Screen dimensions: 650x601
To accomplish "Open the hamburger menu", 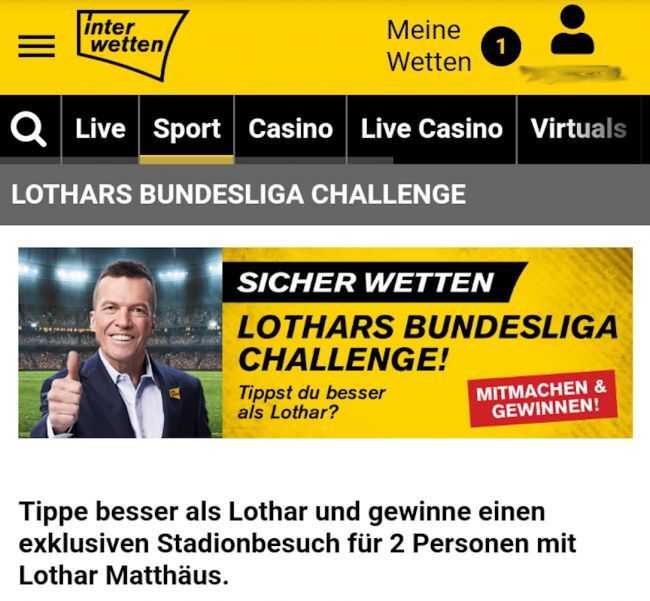I will [36, 46].
